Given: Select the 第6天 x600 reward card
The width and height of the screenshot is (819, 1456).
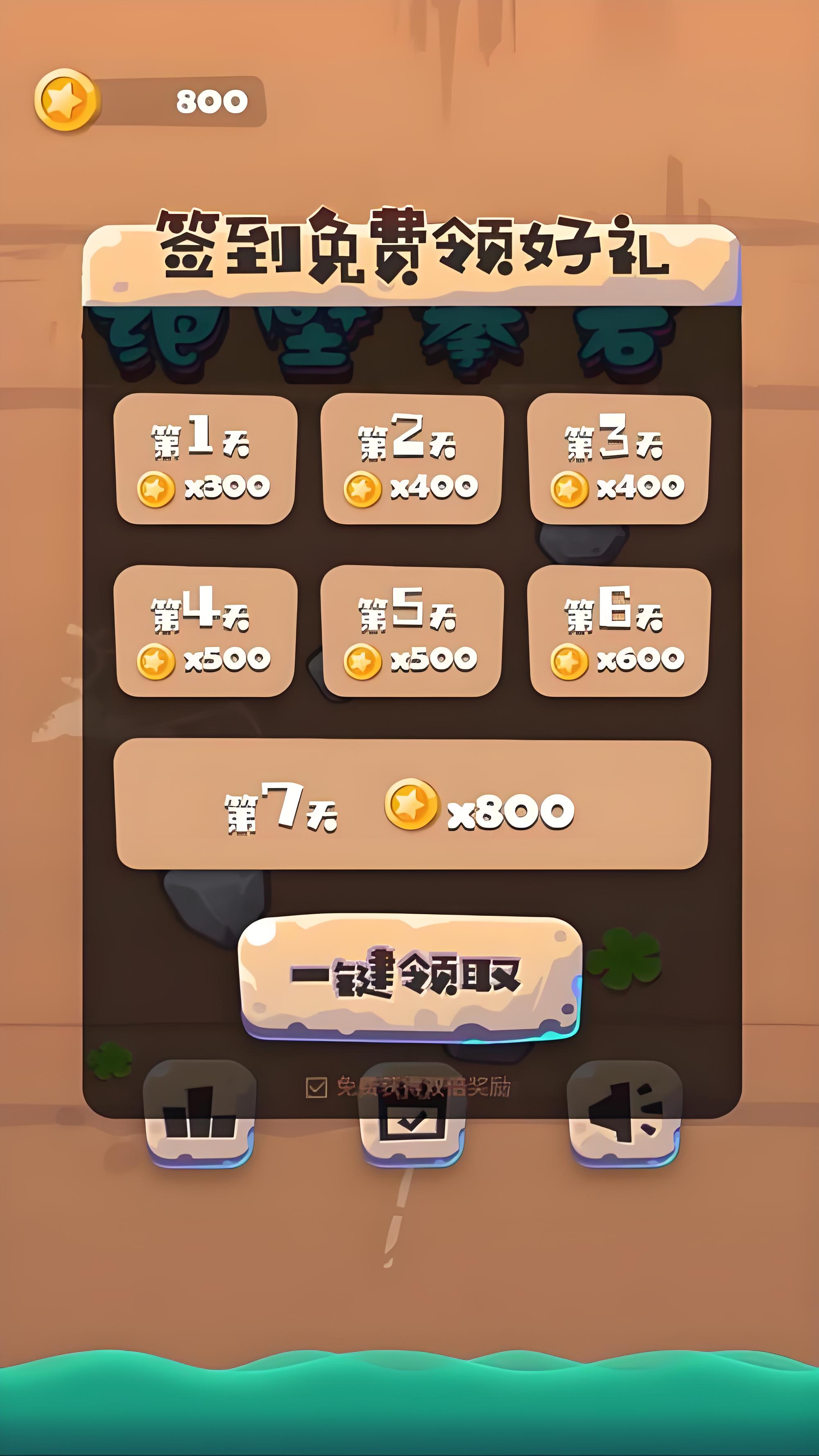Looking at the screenshot, I should tap(619, 631).
